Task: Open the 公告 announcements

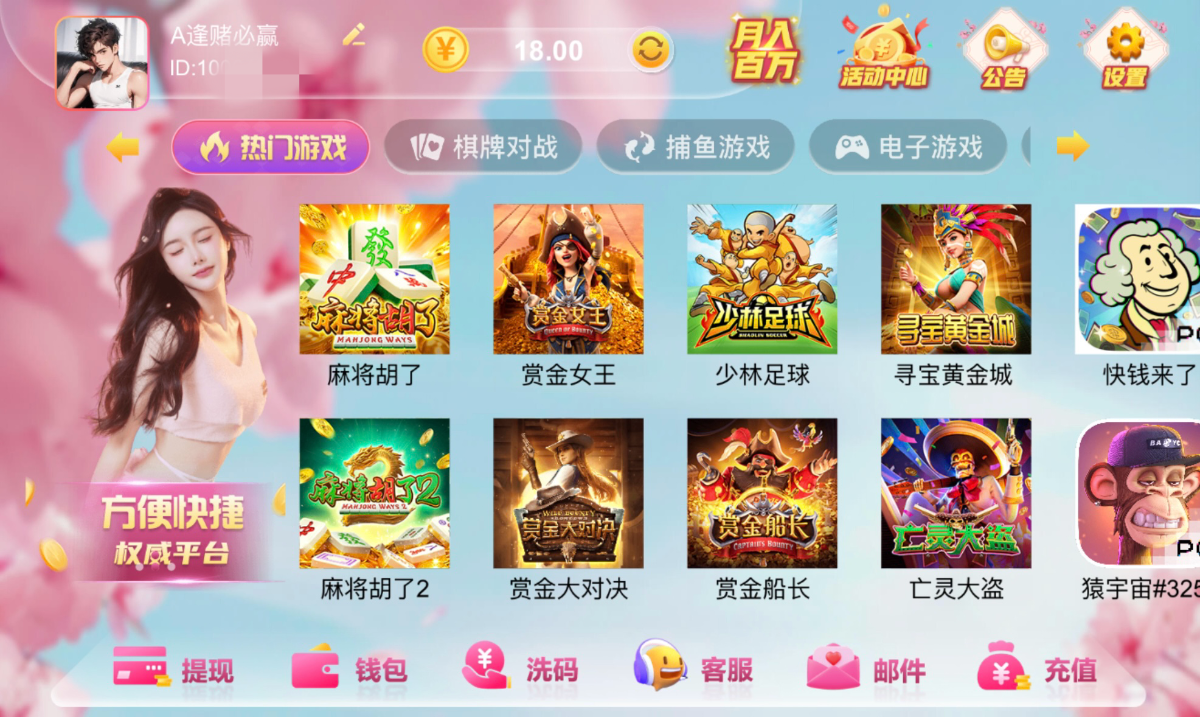Action: pos(1003,50)
